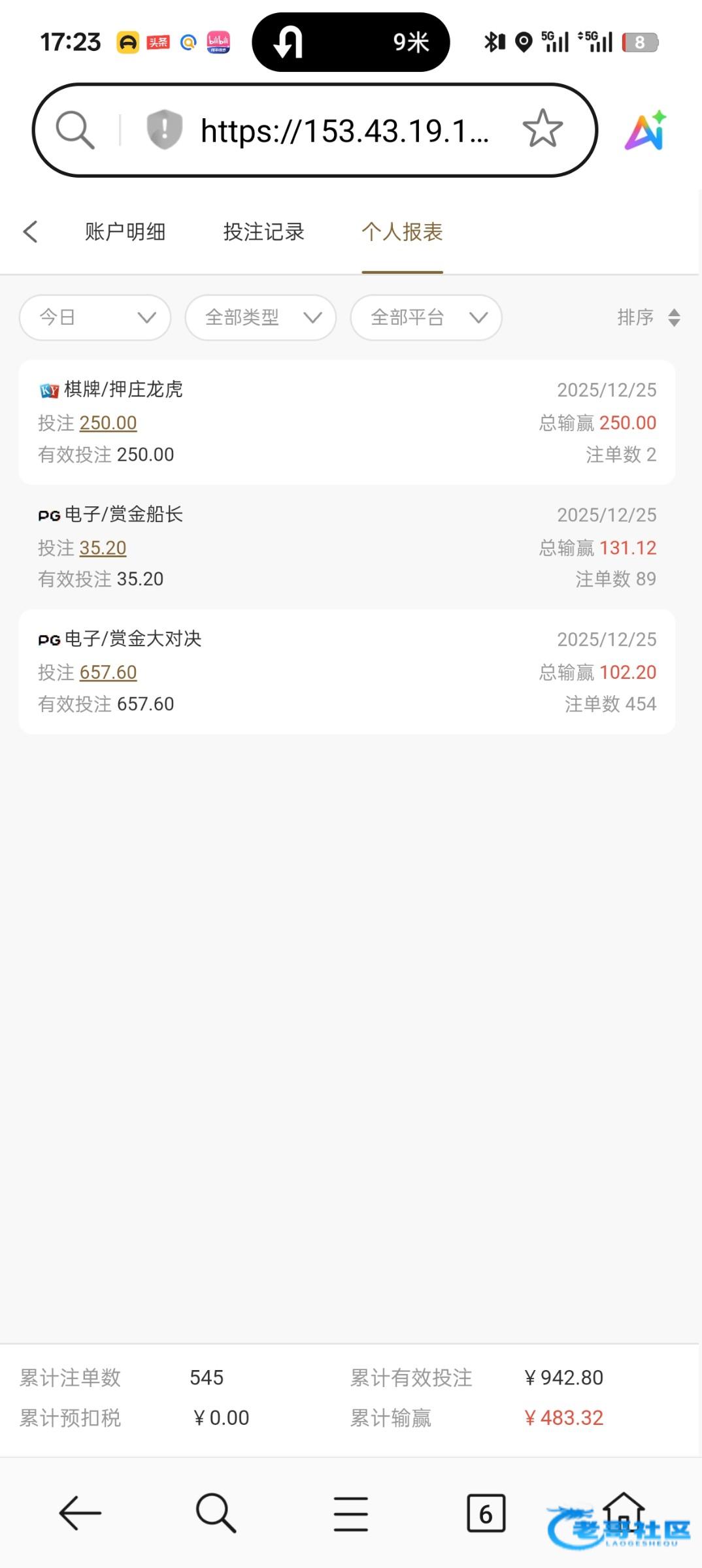This screenshot has height=1568, width=702.
Task: Go back using the top-left arrow
Action: [30, 232]
